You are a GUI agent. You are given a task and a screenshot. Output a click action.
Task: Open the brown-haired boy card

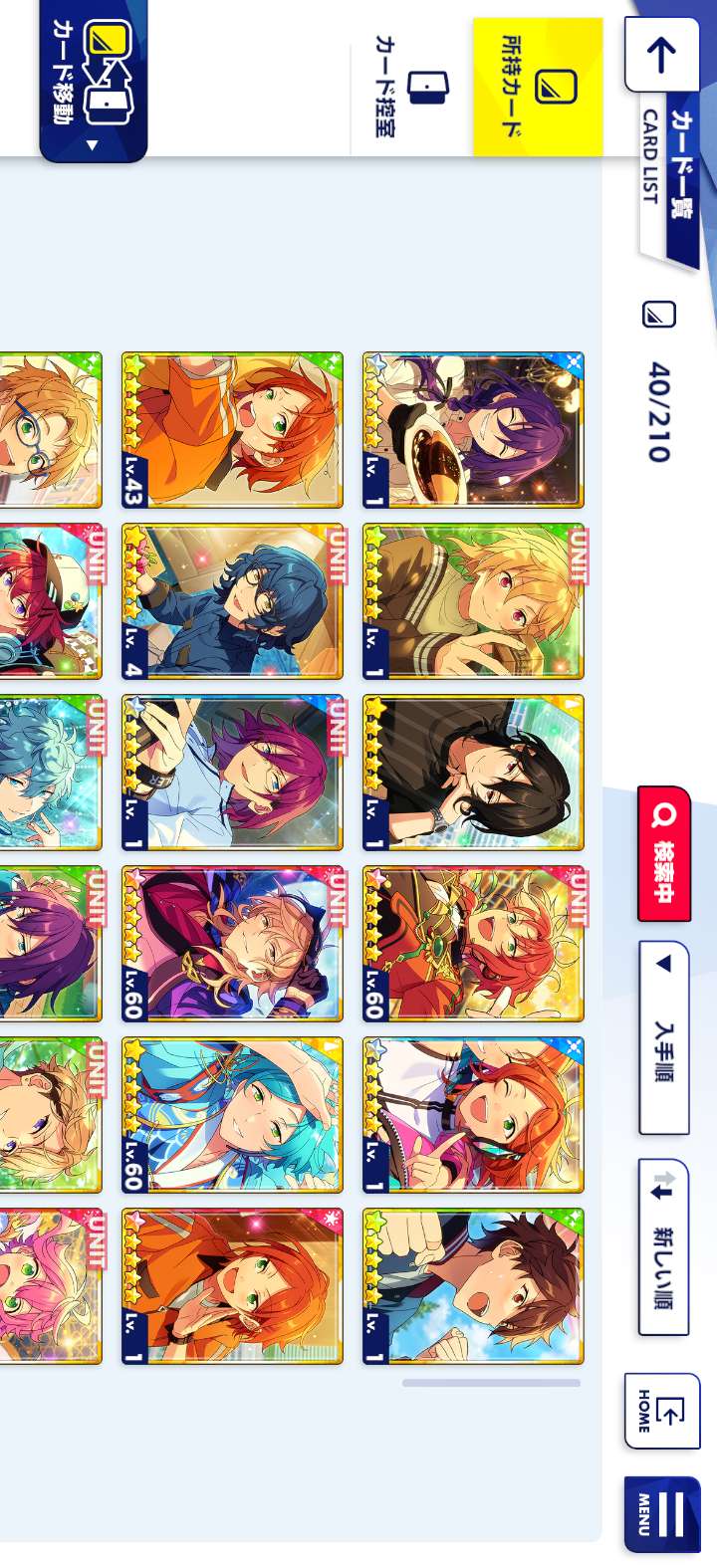coord(473,1286)
